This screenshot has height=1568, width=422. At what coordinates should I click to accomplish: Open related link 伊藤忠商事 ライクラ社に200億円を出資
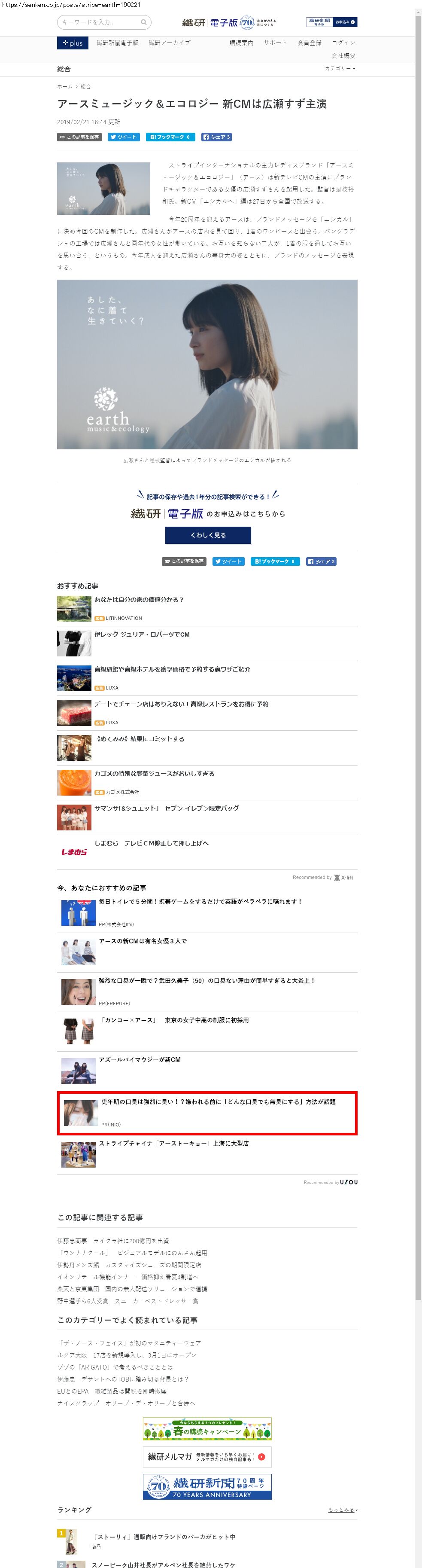coord(113,1241)
